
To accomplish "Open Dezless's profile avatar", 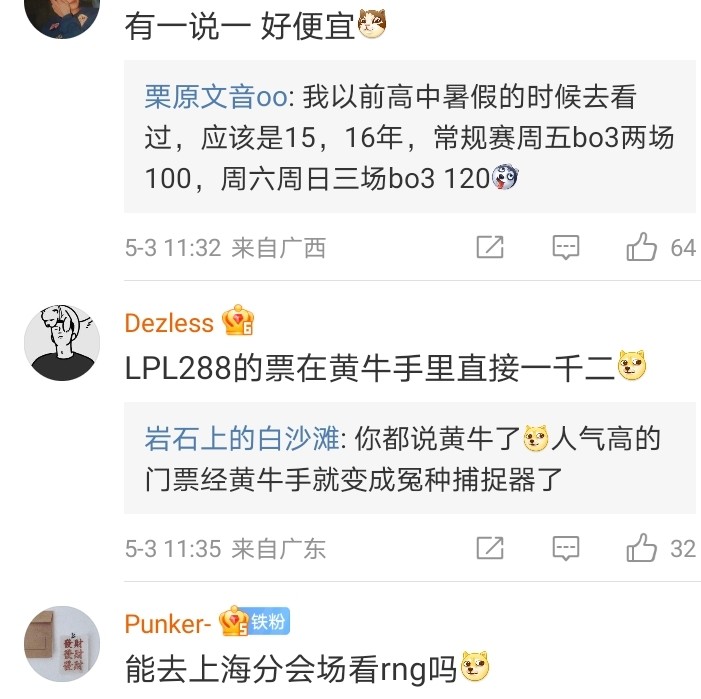I will [62, 341].
